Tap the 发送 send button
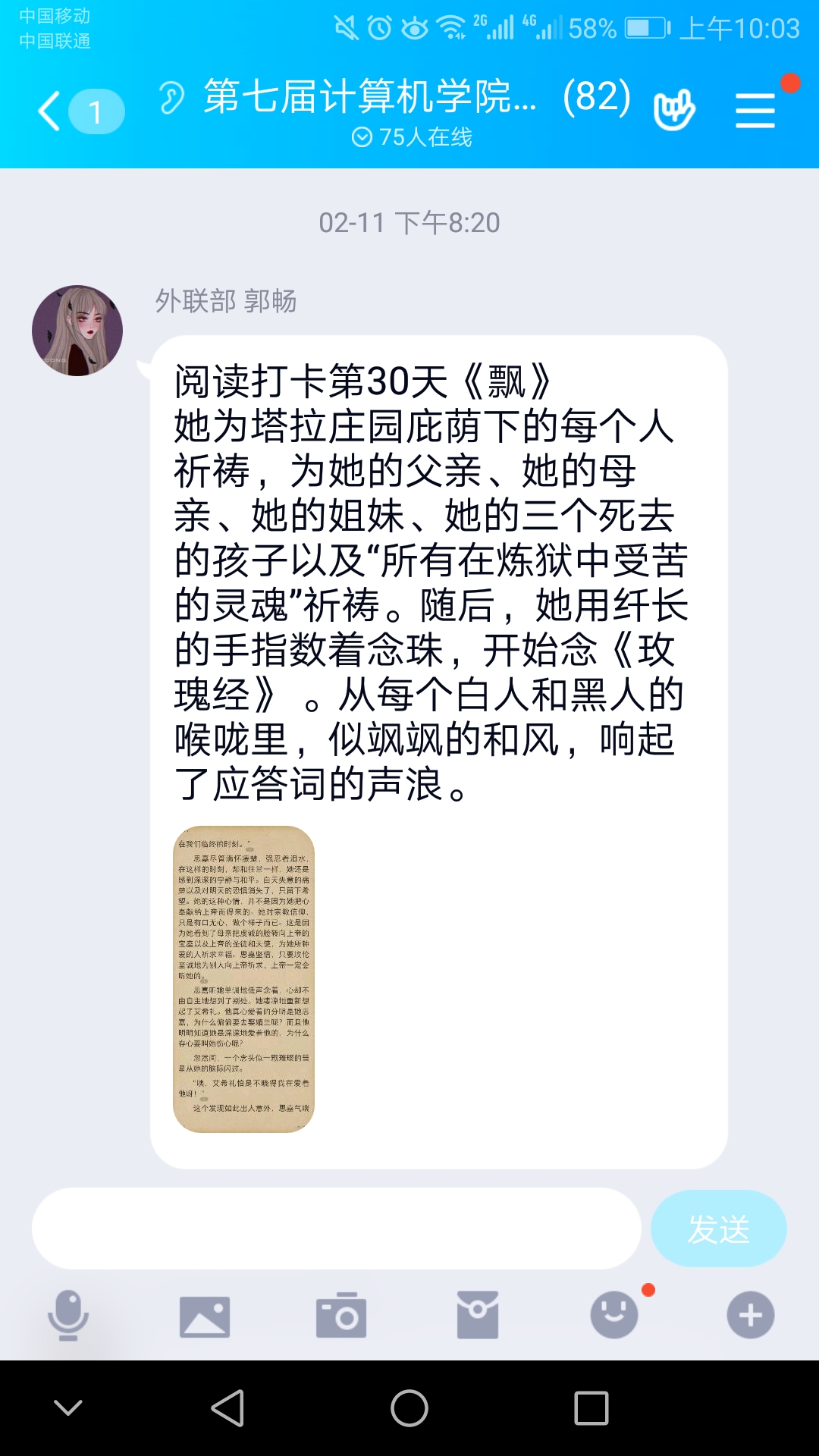The height and width of the screenshot is (1456, 819). coord(718,1228)
